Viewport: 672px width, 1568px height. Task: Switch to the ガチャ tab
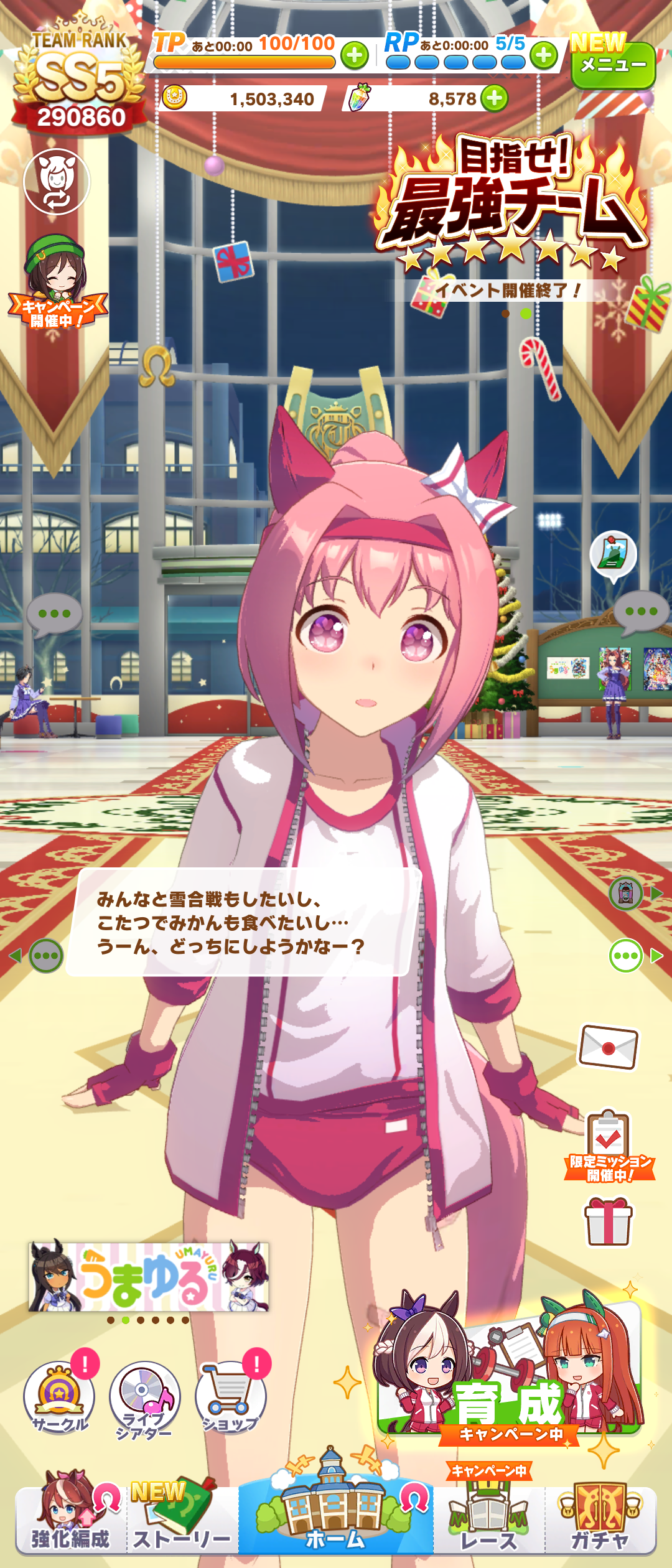pos(600,1518)
